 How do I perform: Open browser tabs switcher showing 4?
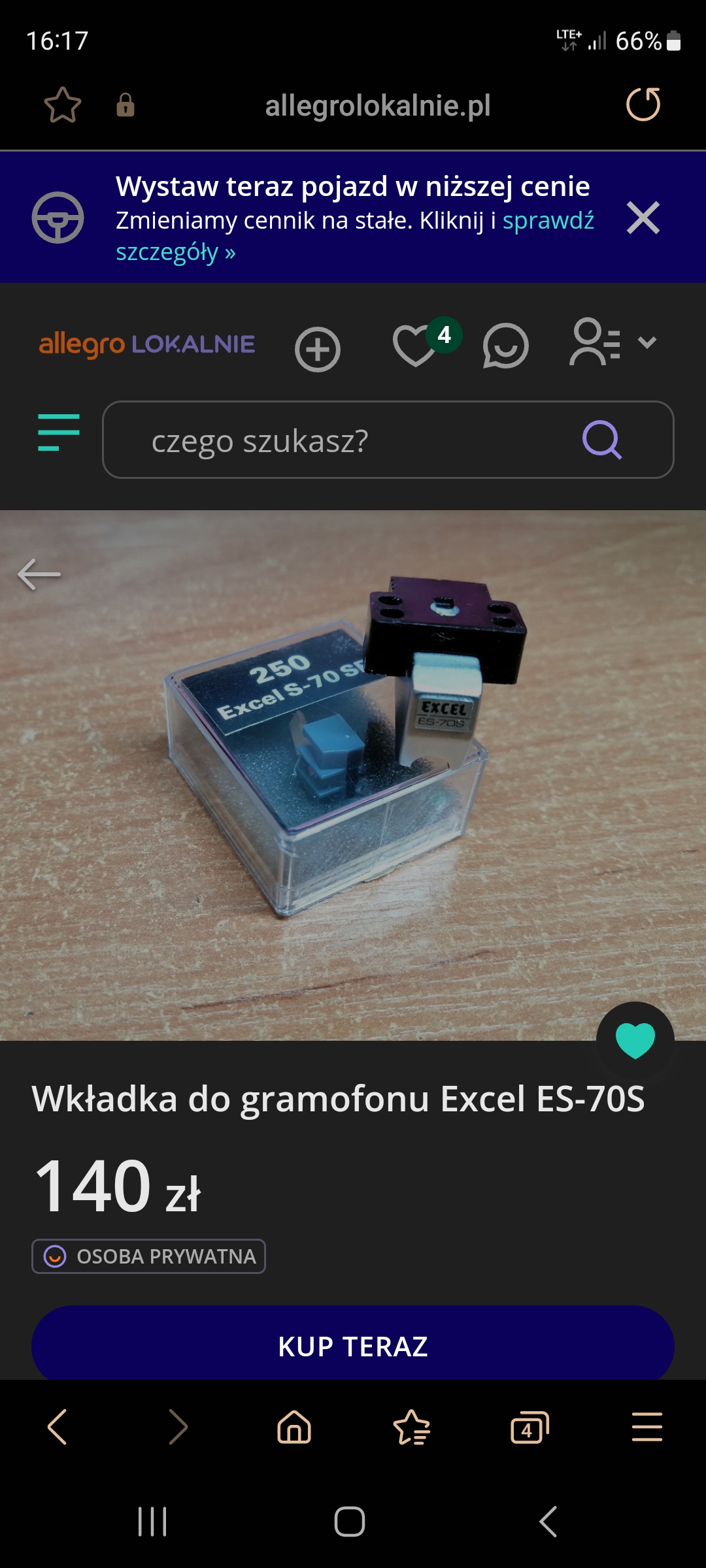pos(529,1428)
